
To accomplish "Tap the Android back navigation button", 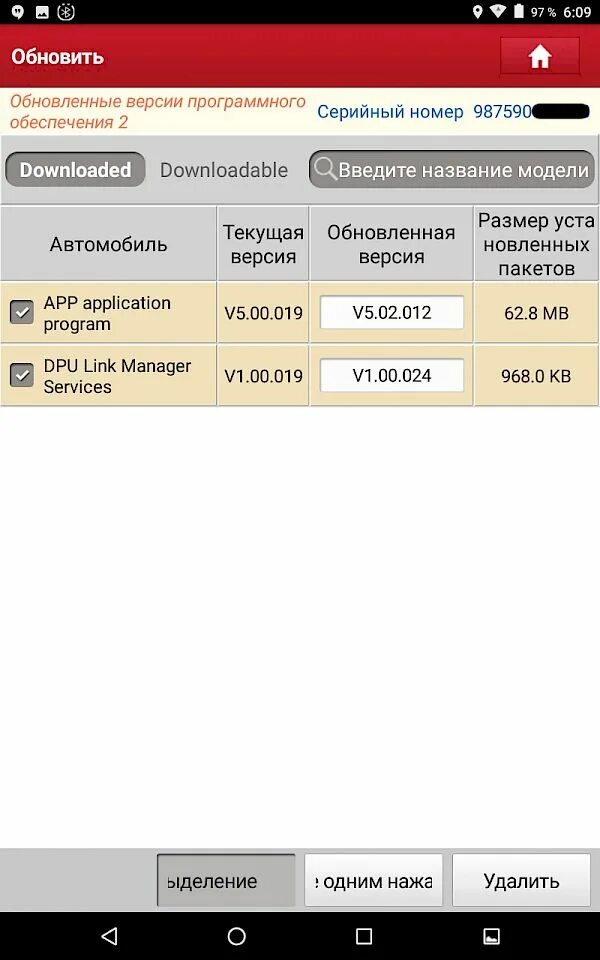I will (x=109, y=936).
